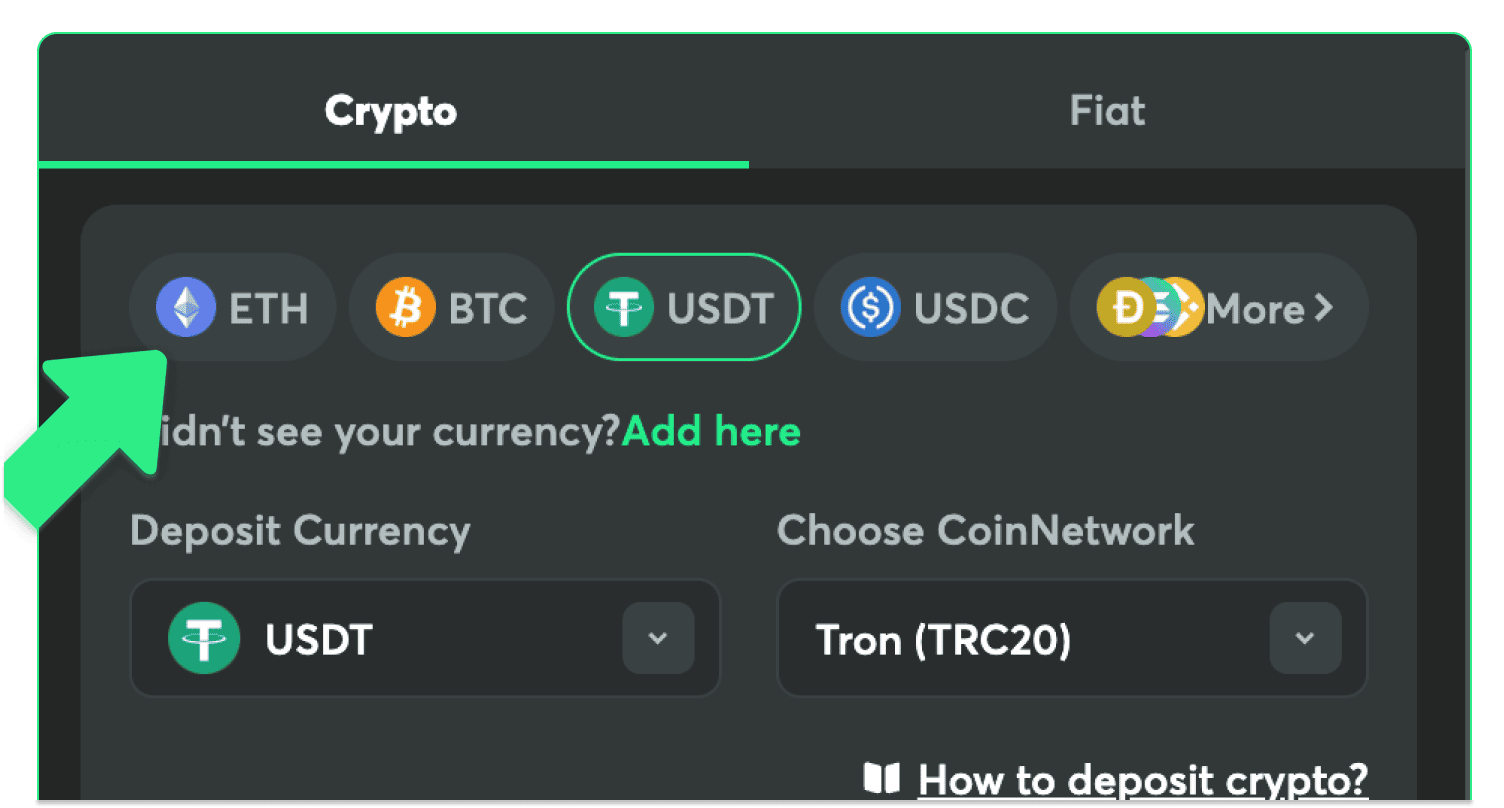
Task: Show more currencies
Action: [x=1220, y=308]
